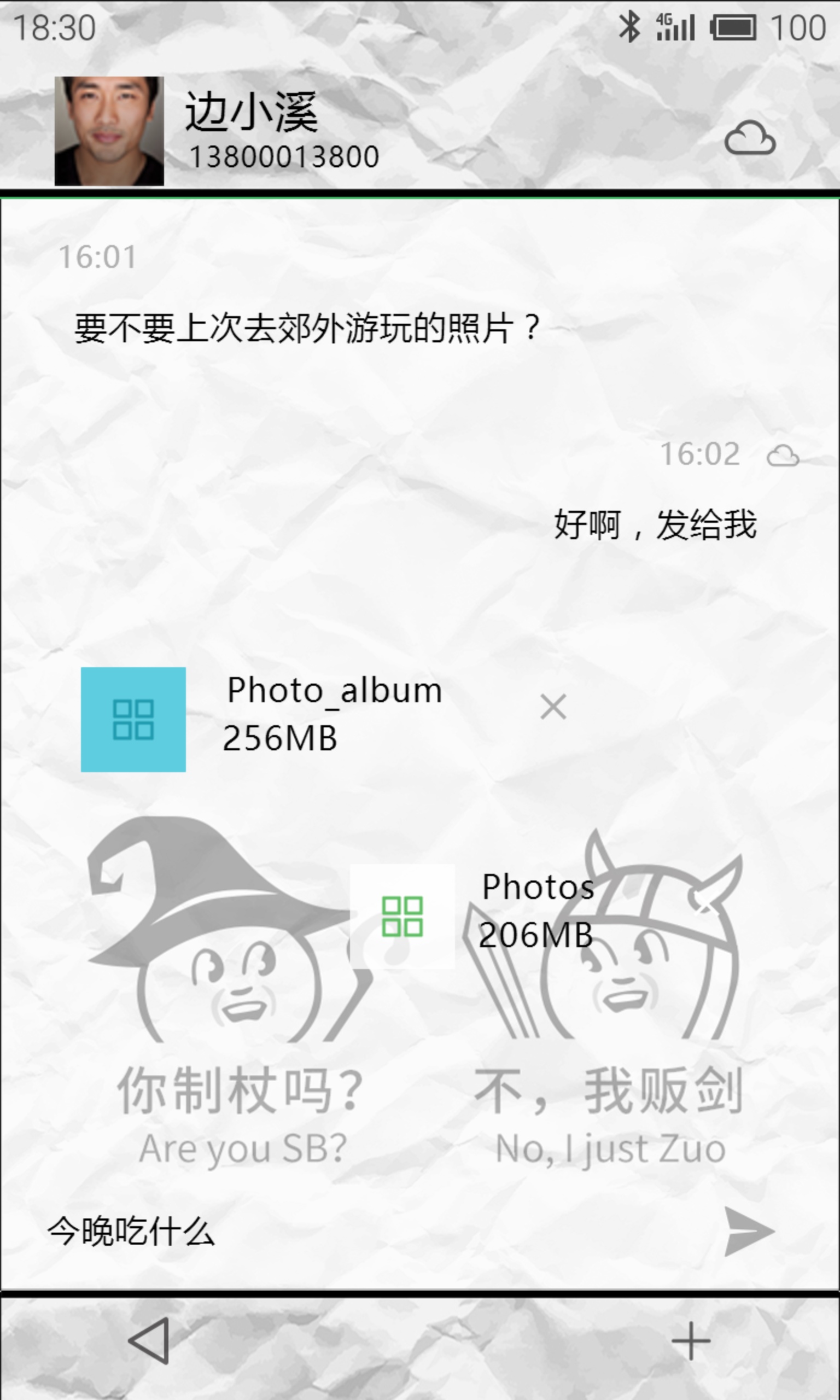
Task: Cancel the Photo_album file transfer
Action: (x=553, y=707)
